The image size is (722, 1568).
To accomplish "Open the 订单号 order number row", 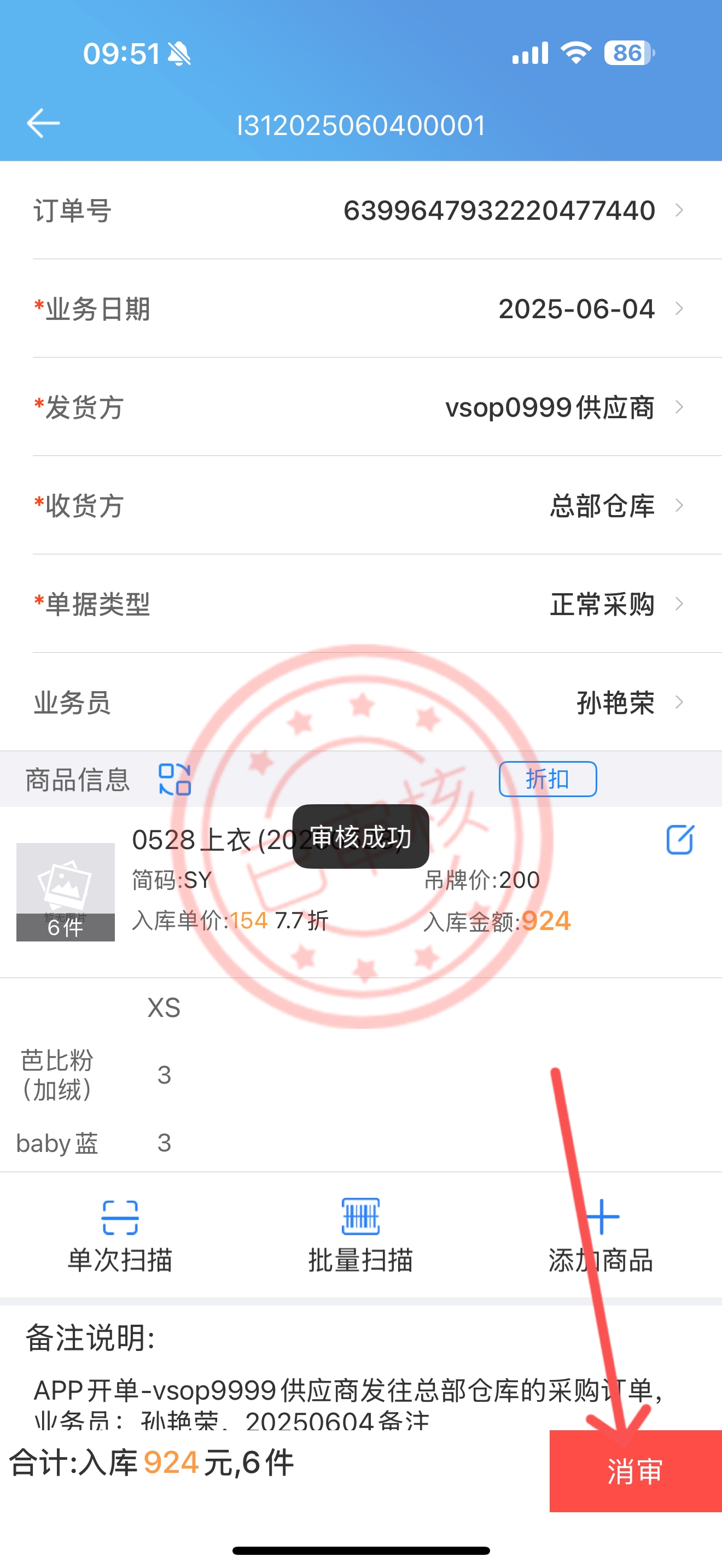I will [361, 210].
